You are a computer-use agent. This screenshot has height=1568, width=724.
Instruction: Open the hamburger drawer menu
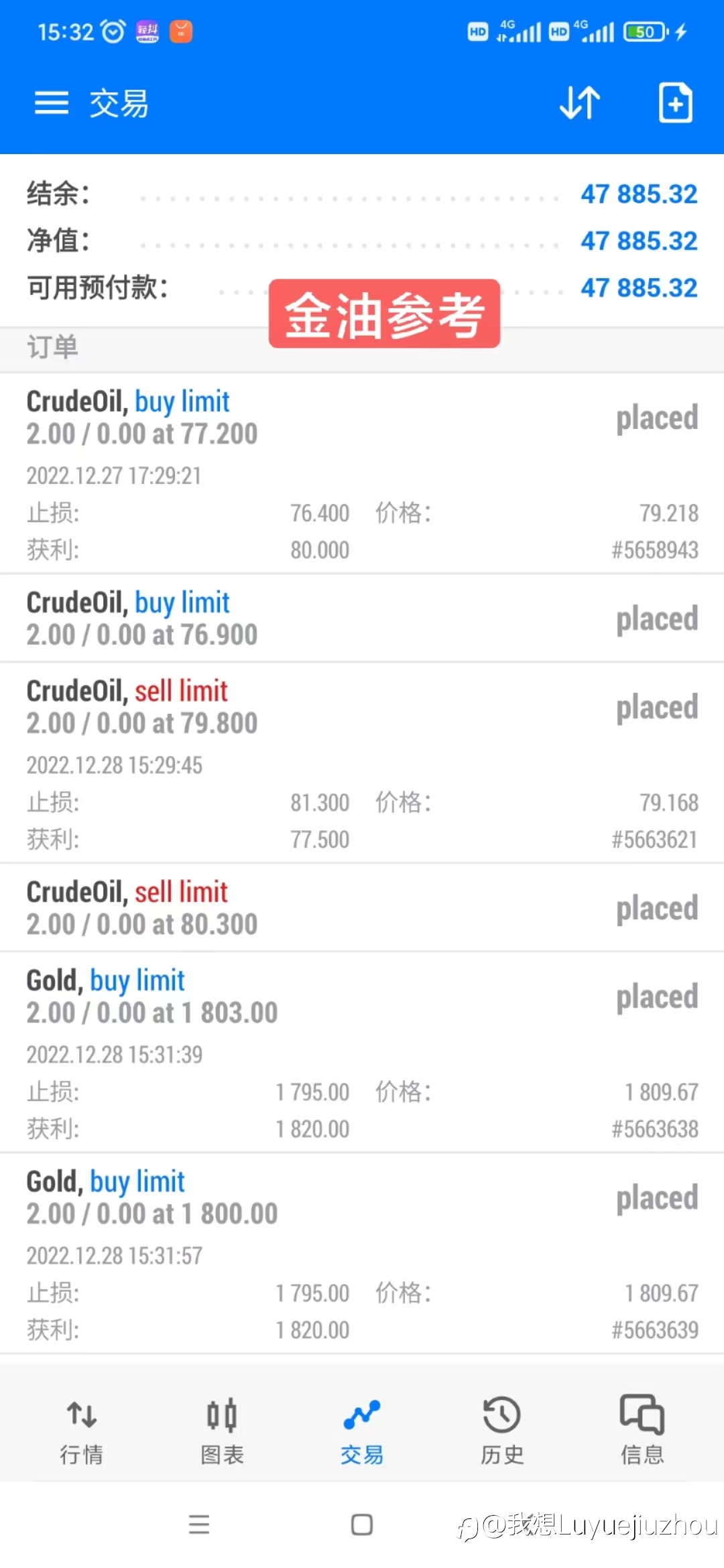pyautogui.click(x=52, y=103)
